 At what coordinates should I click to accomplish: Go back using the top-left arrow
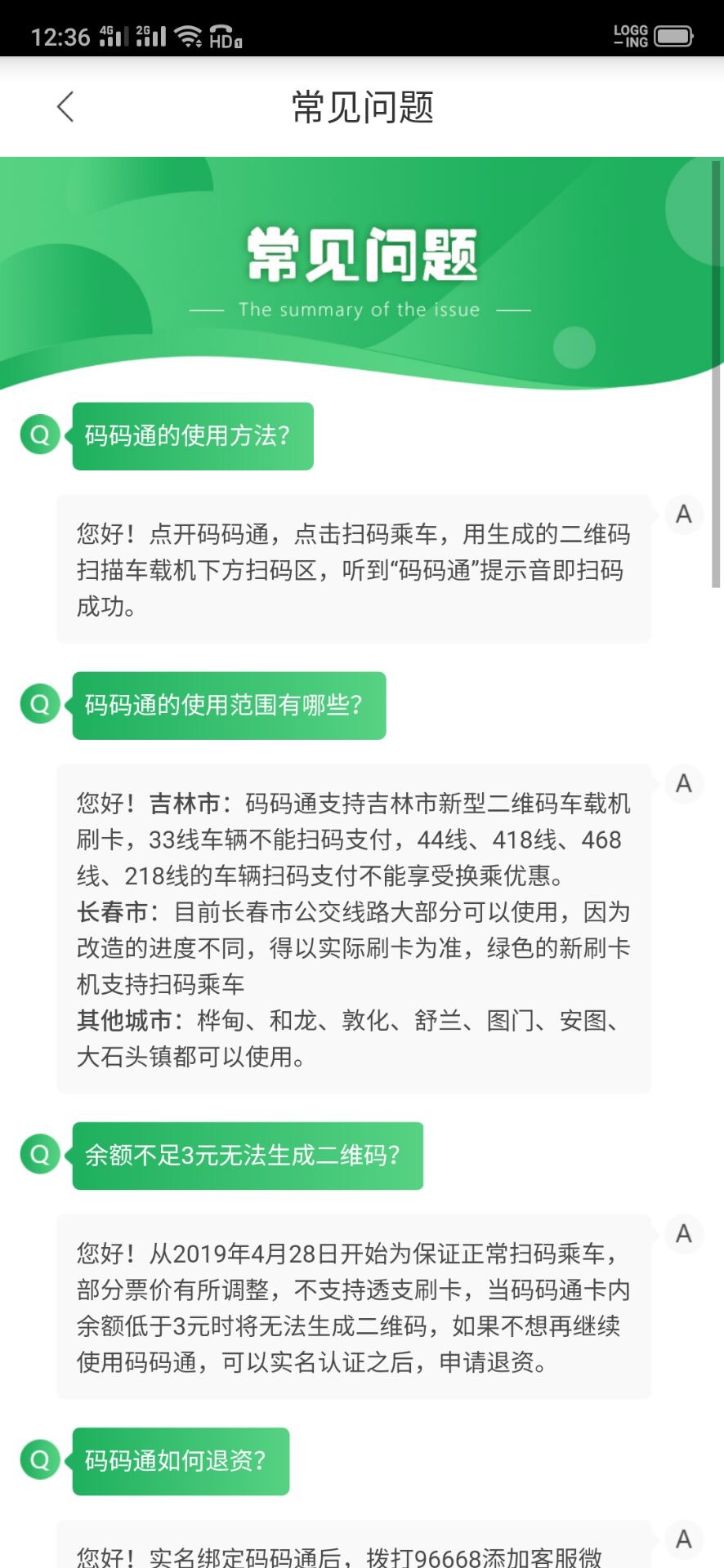[65, 107]
